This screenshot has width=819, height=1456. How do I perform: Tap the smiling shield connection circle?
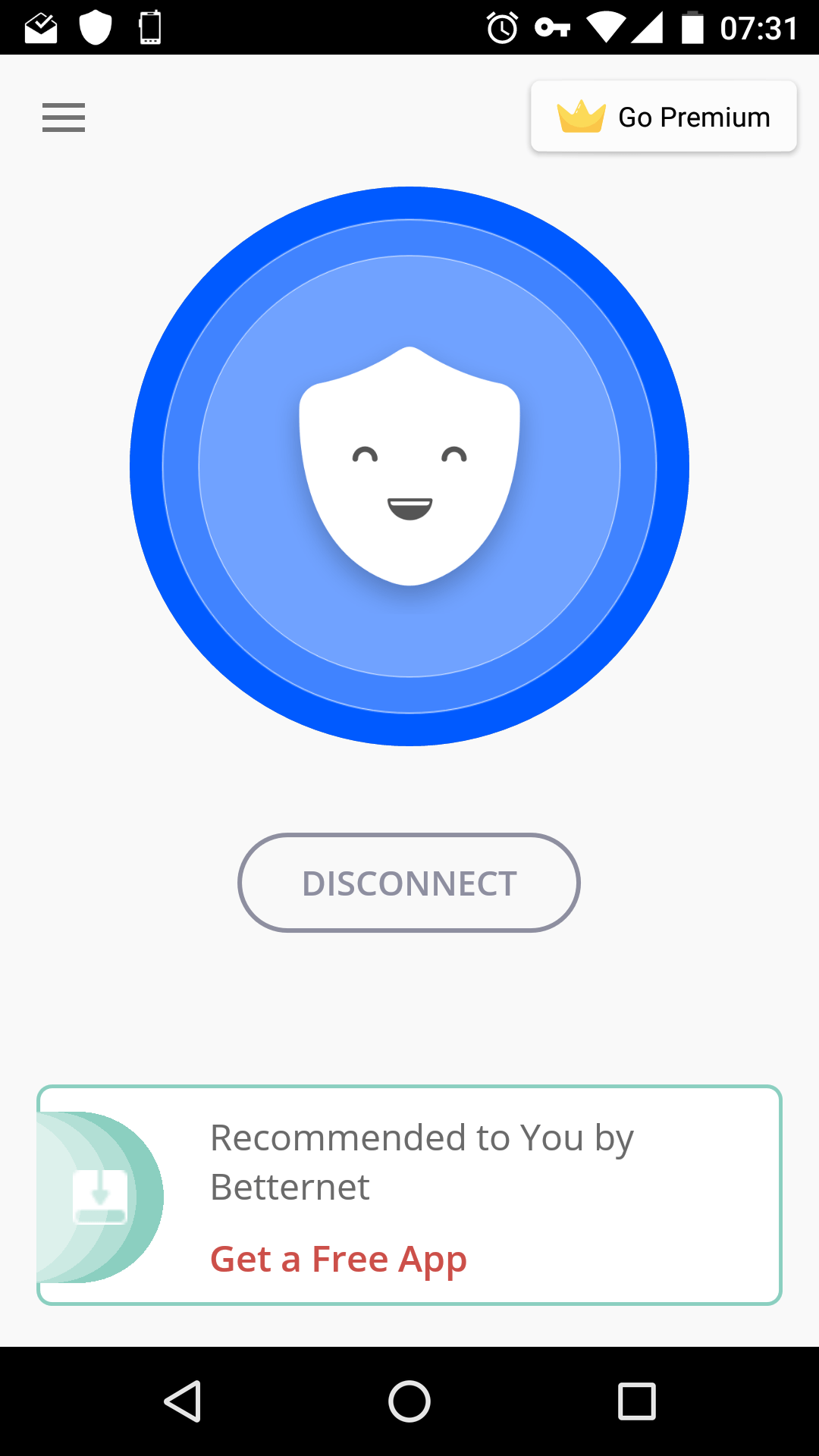[409, 466]
